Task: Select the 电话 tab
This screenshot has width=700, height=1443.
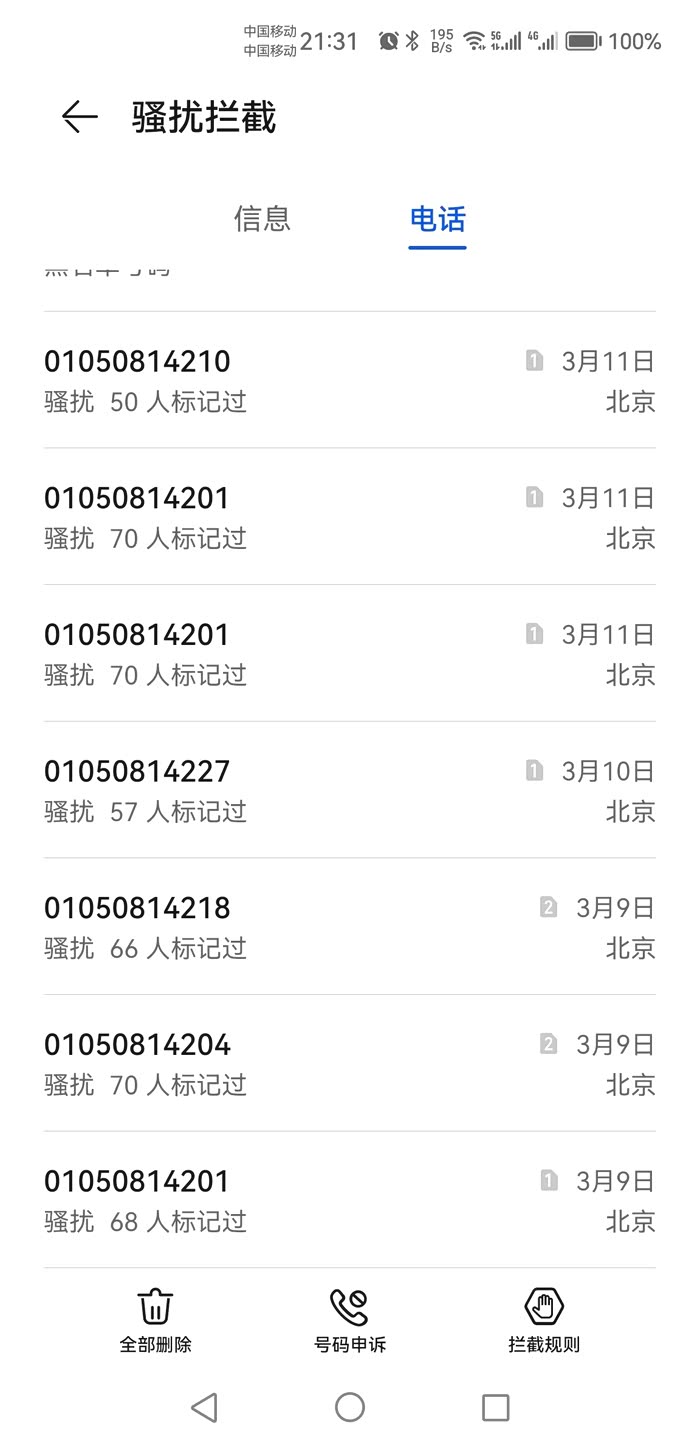Action: [437, 218]
